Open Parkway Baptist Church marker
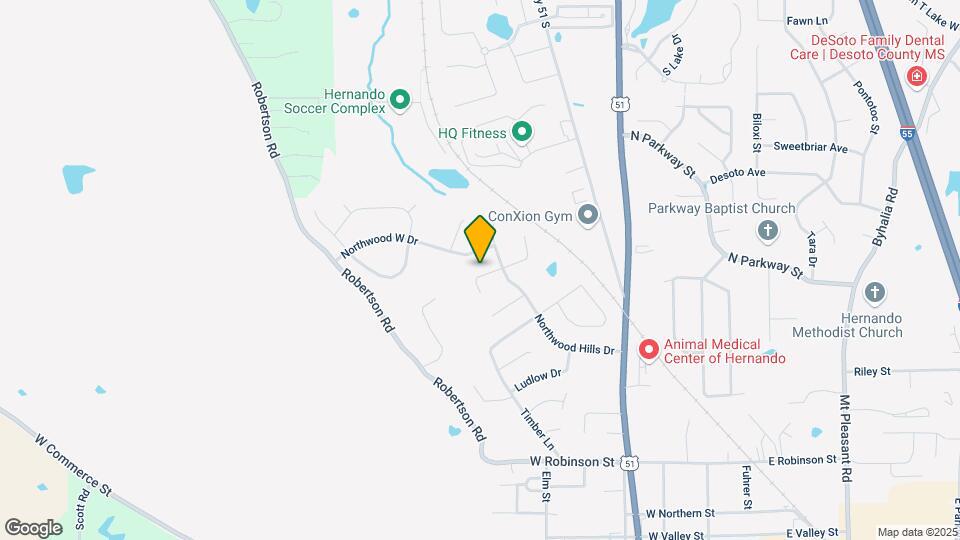 [768, 232]
